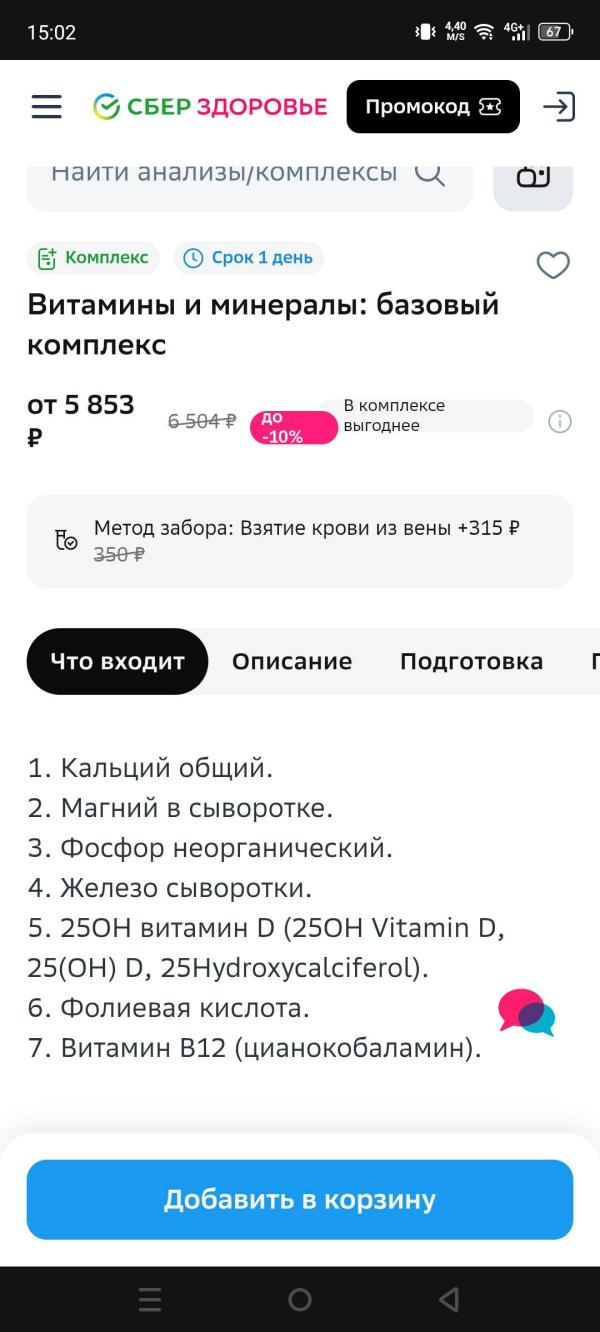Open the support chat bubble
The width and height of the screenshot is (600, 1332).
coord(527,1012)
